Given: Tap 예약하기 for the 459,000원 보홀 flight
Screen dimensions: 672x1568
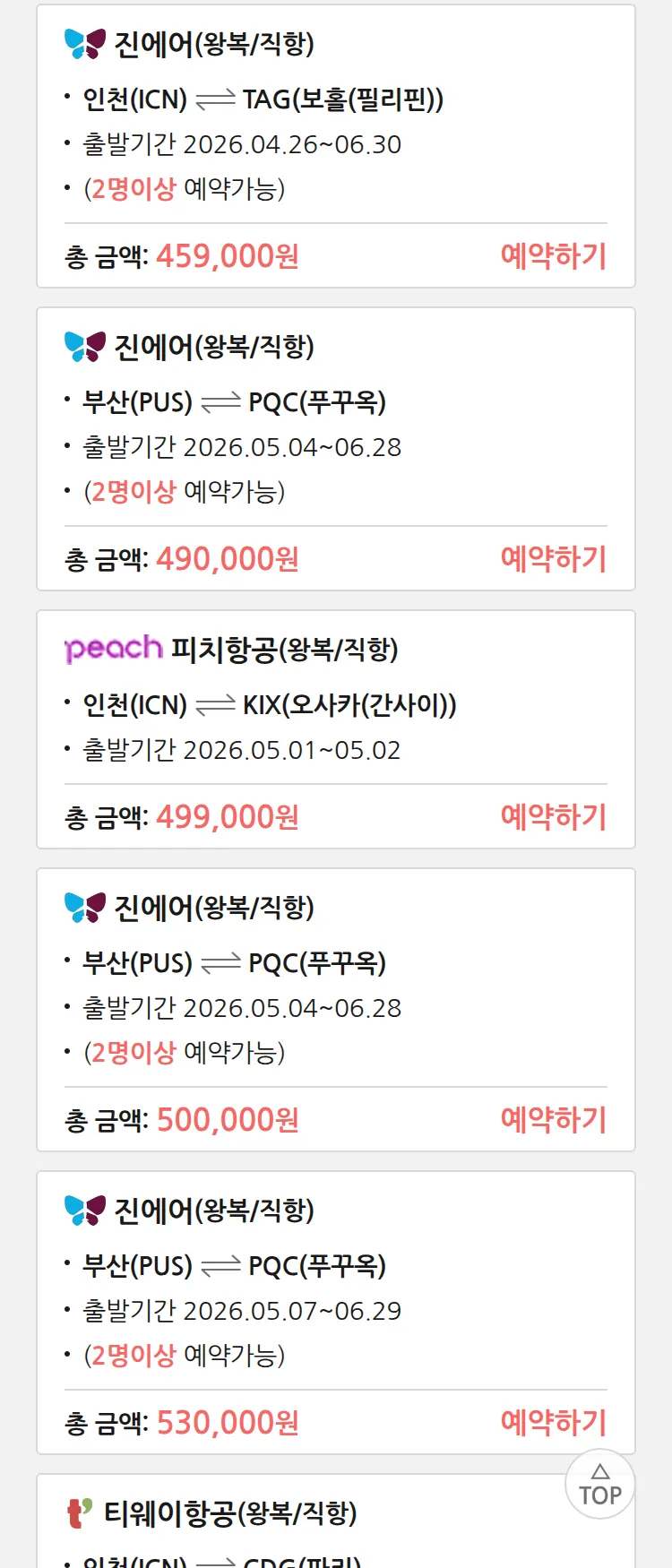Looking at the screenshot, I should click(x=553, y=256).
